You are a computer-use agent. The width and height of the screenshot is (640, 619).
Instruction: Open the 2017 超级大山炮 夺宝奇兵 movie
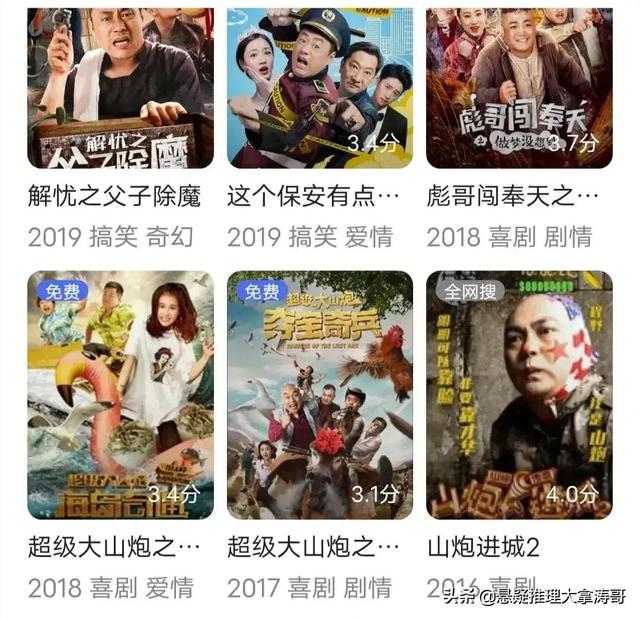click(x=320, y=395)
